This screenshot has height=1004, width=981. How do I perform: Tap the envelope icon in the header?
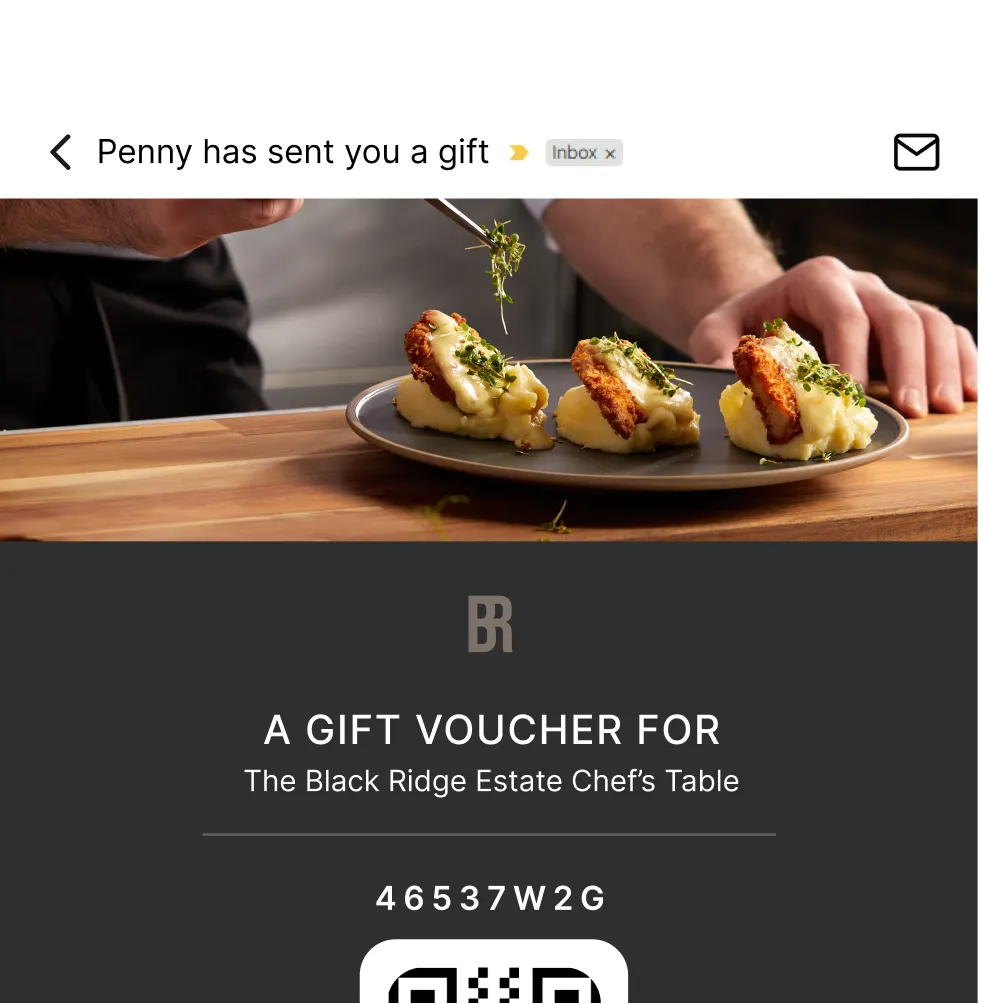915,152
